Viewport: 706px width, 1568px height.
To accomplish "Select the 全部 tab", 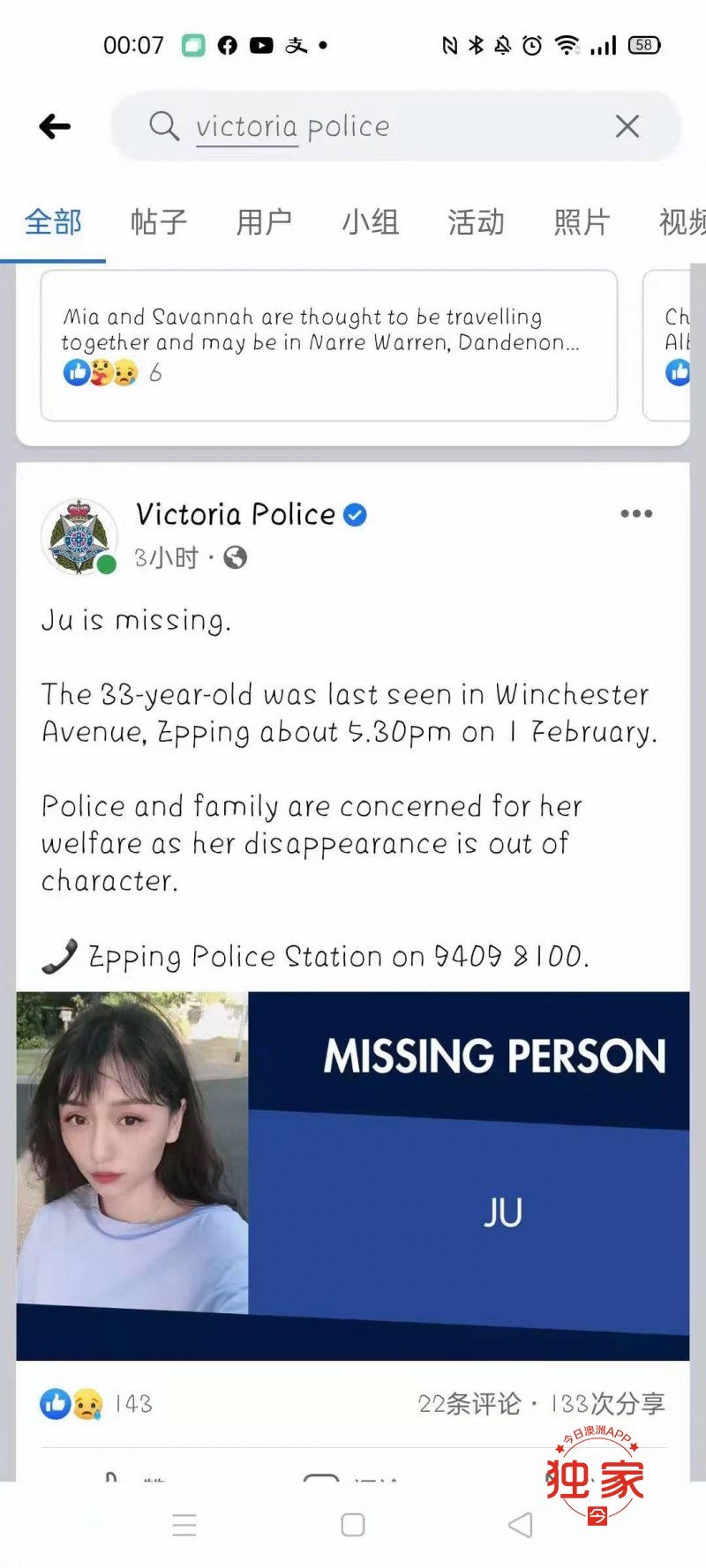I will (53, 222).
